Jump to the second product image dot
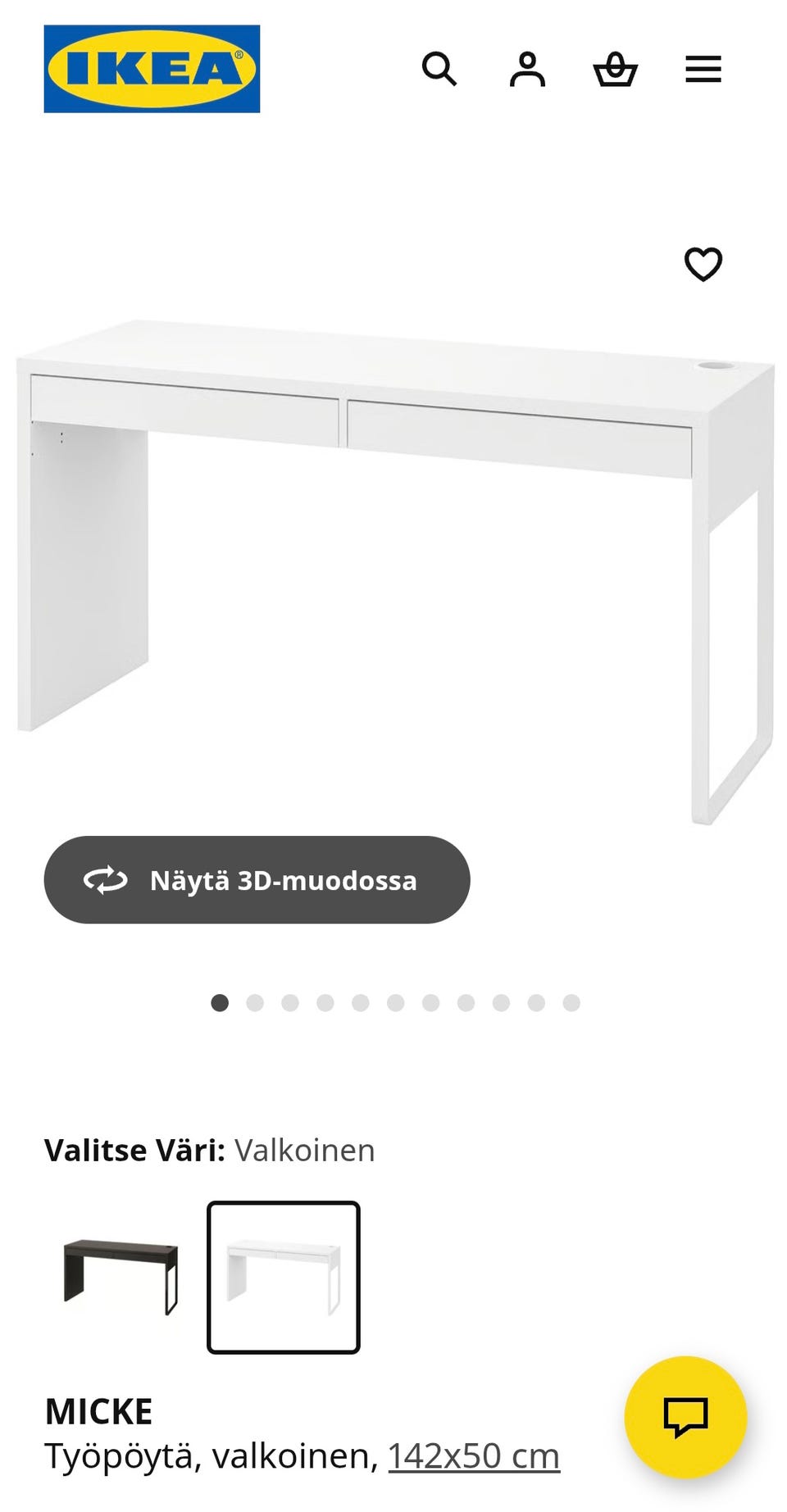The width and height of the screenshot is (787, 1512). [x=253, y=1001]
